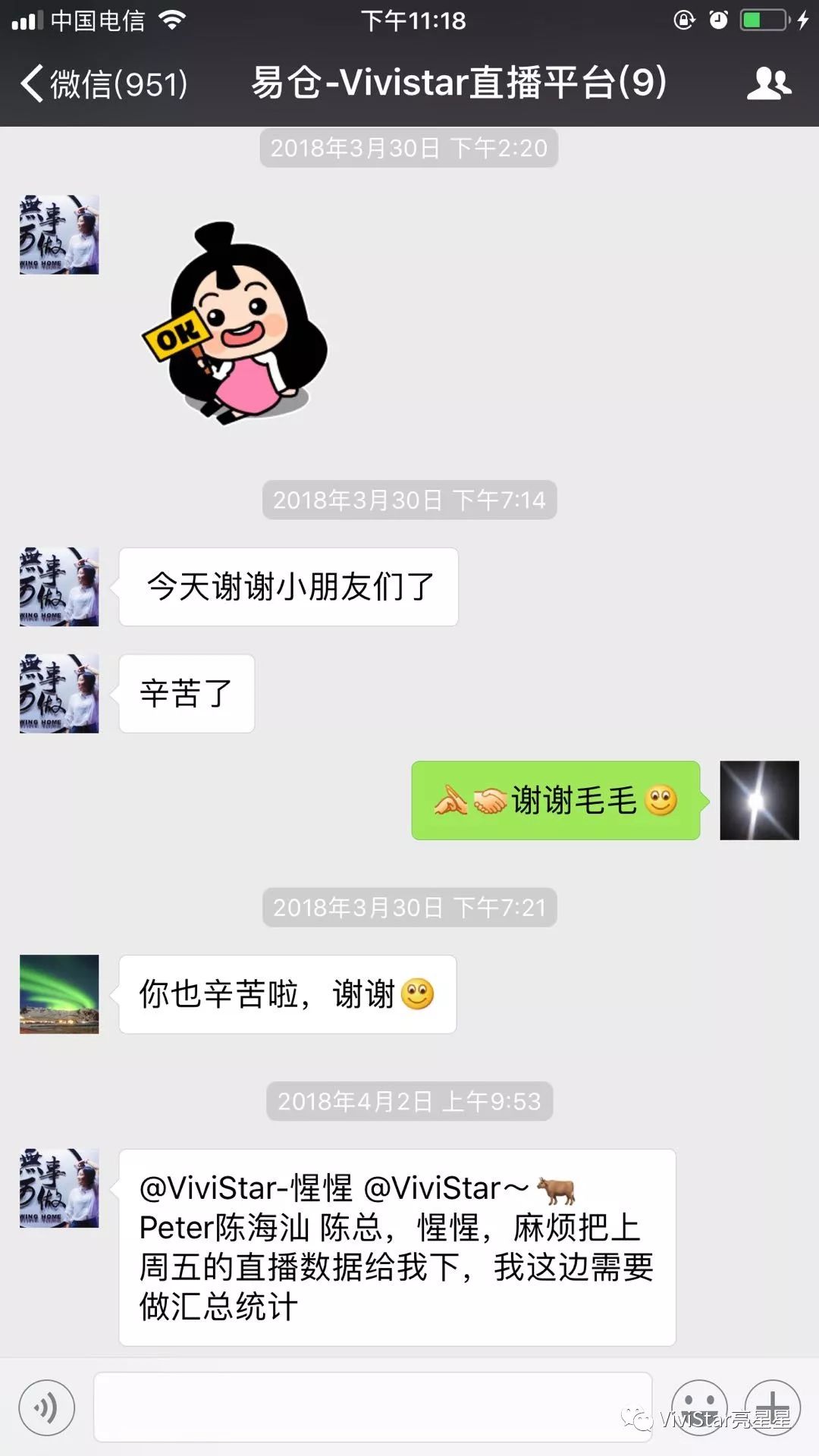Switch to voice message input

[47, 1407]
